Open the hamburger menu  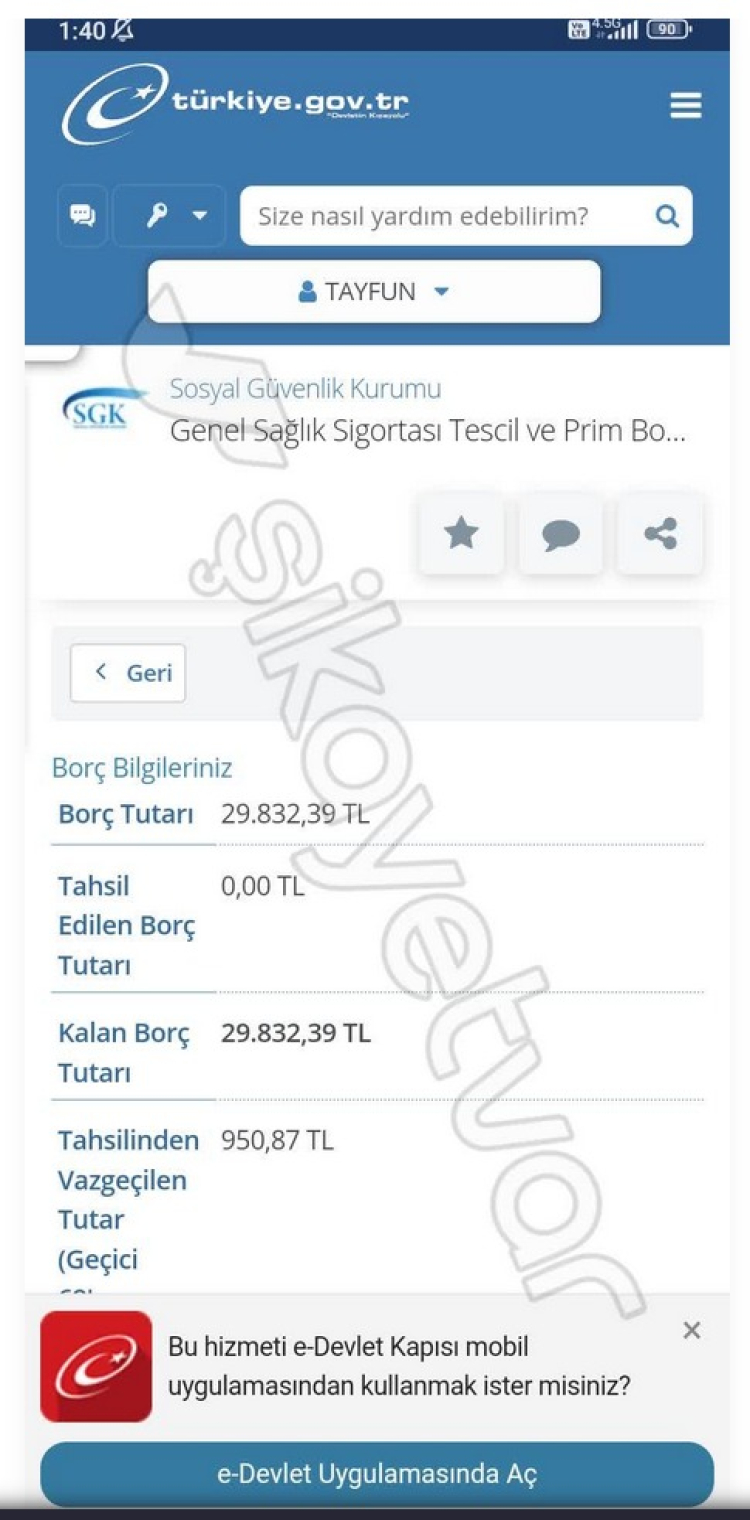685,105
